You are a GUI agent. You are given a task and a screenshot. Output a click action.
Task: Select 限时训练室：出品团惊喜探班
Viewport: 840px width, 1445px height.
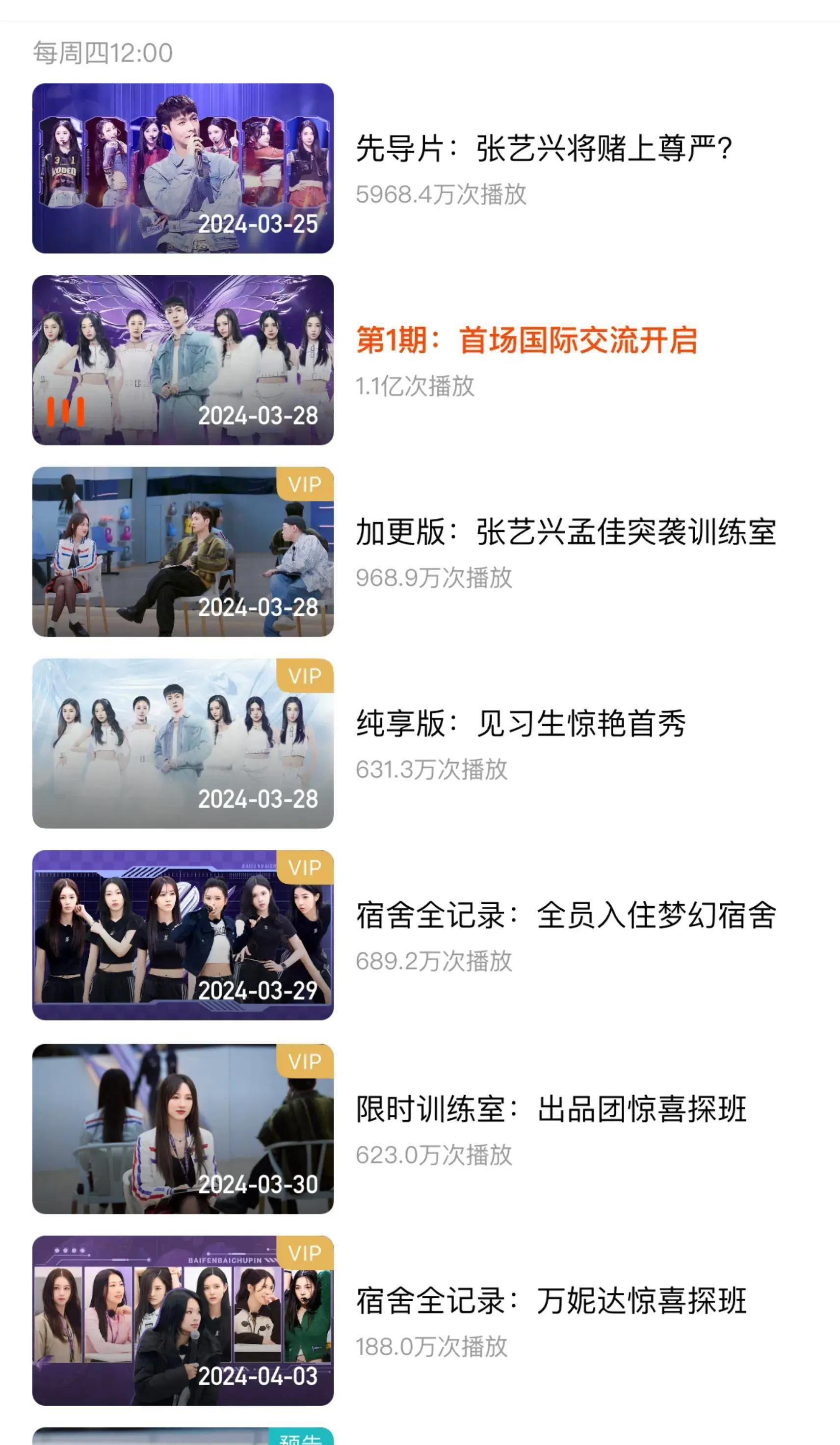pos(551,1109)
